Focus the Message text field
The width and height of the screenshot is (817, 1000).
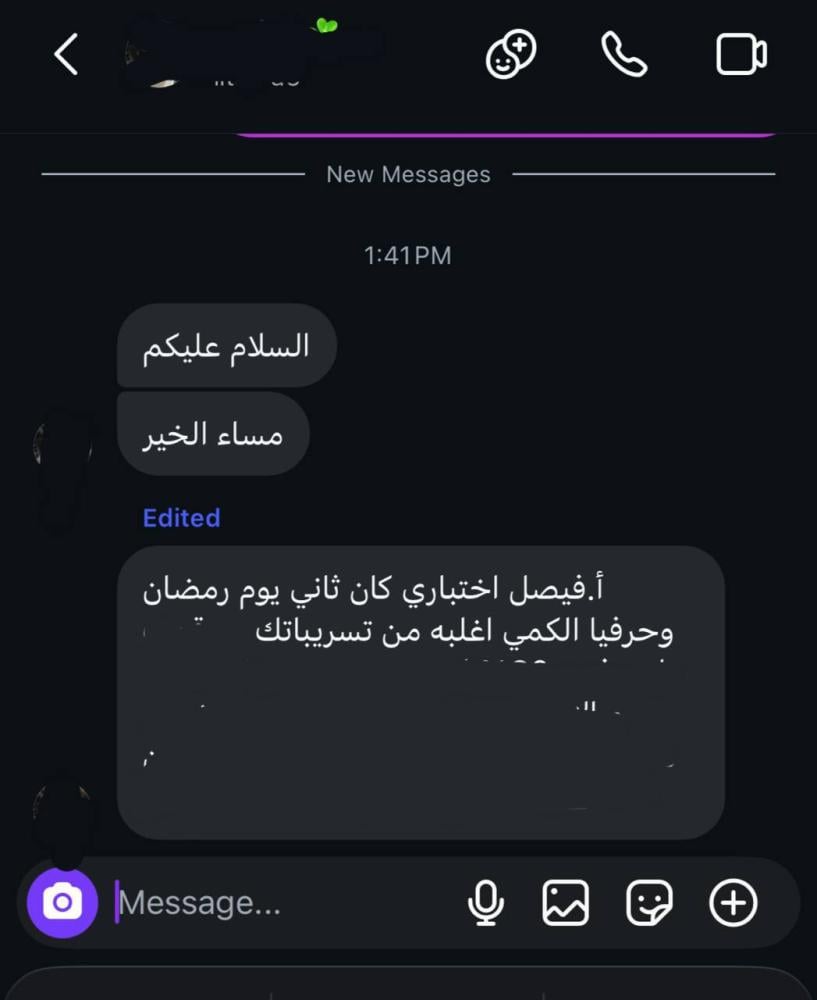(x=280, y=904)
